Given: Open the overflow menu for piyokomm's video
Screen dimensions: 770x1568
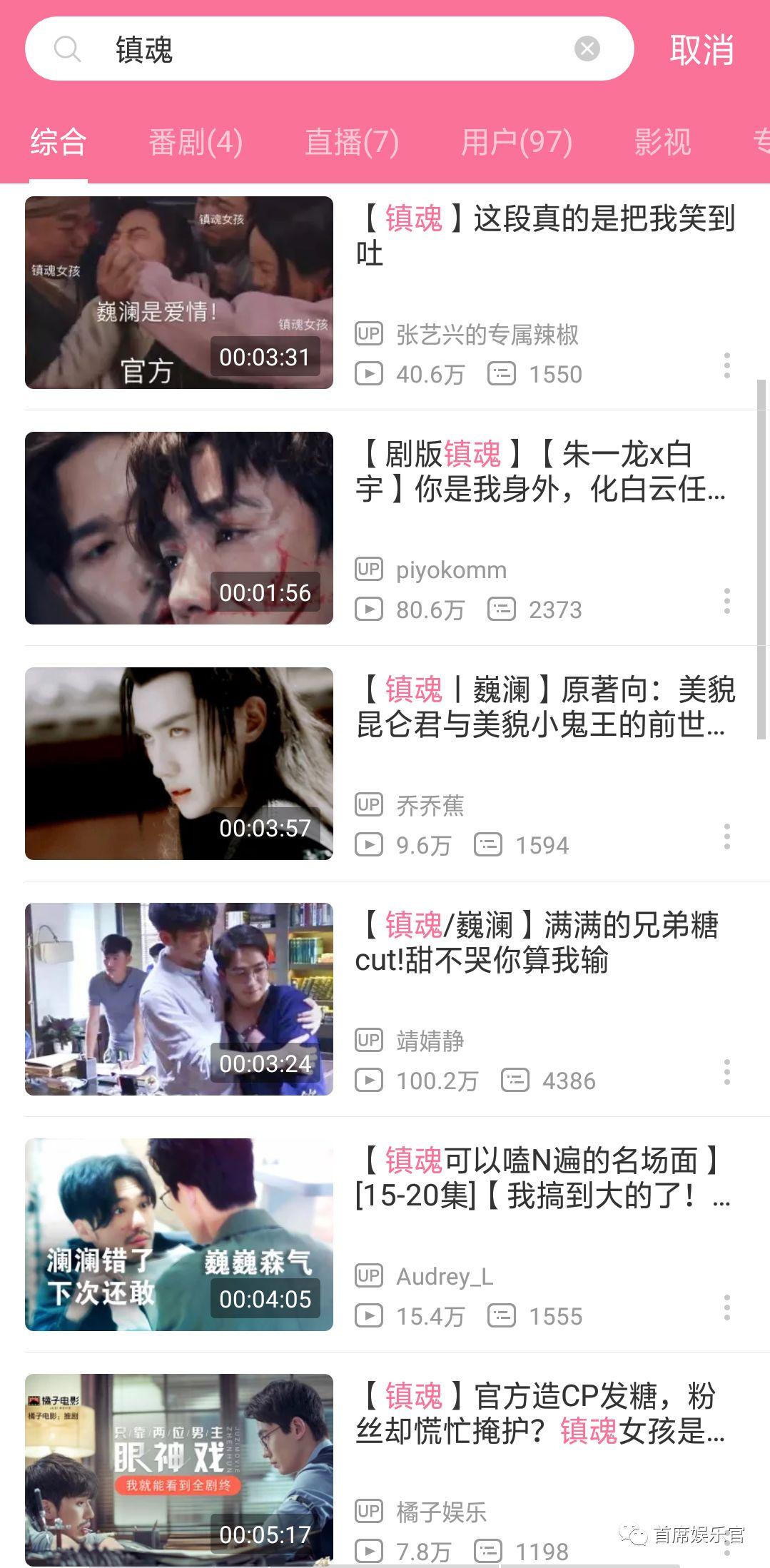Looking at the screenshot, I should 726,601.
